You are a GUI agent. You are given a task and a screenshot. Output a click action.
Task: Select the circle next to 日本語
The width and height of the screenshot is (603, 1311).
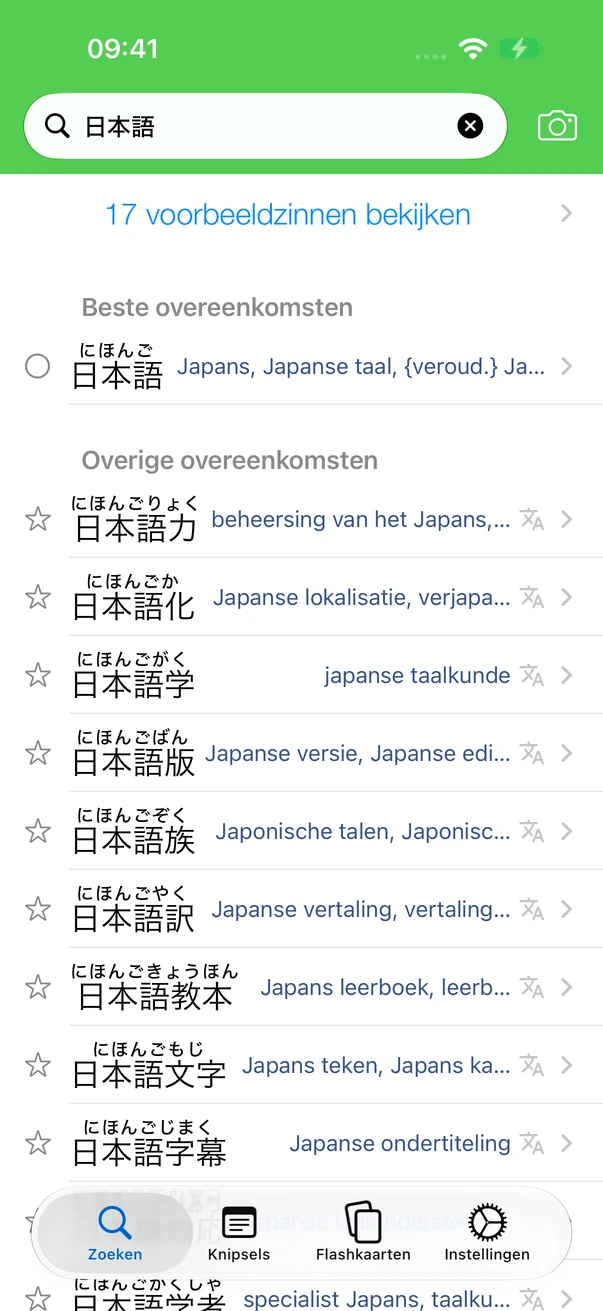click(x=37, y=367)
